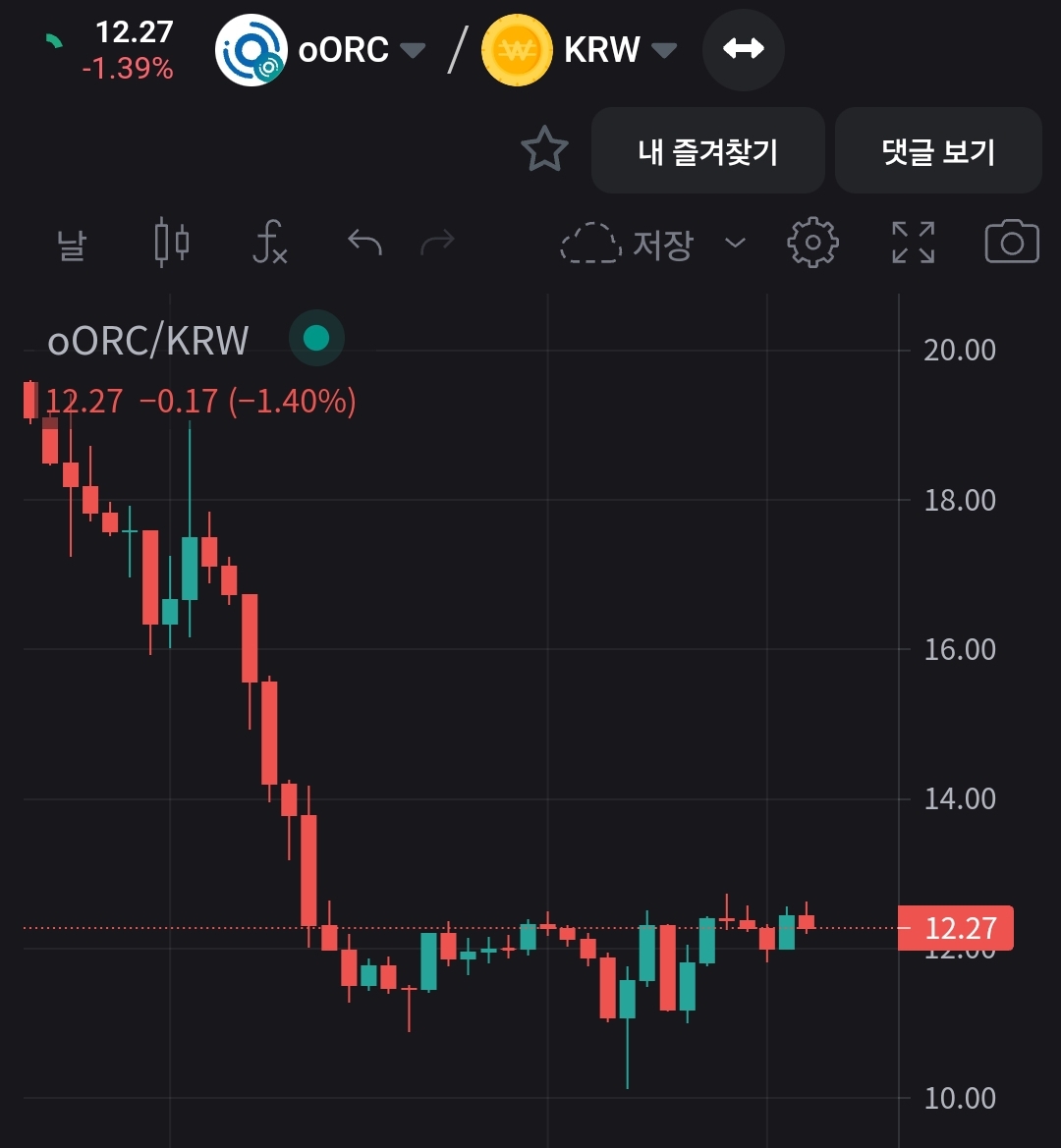
Task: Swap the trading pair direction
Action: pos(743,49)
